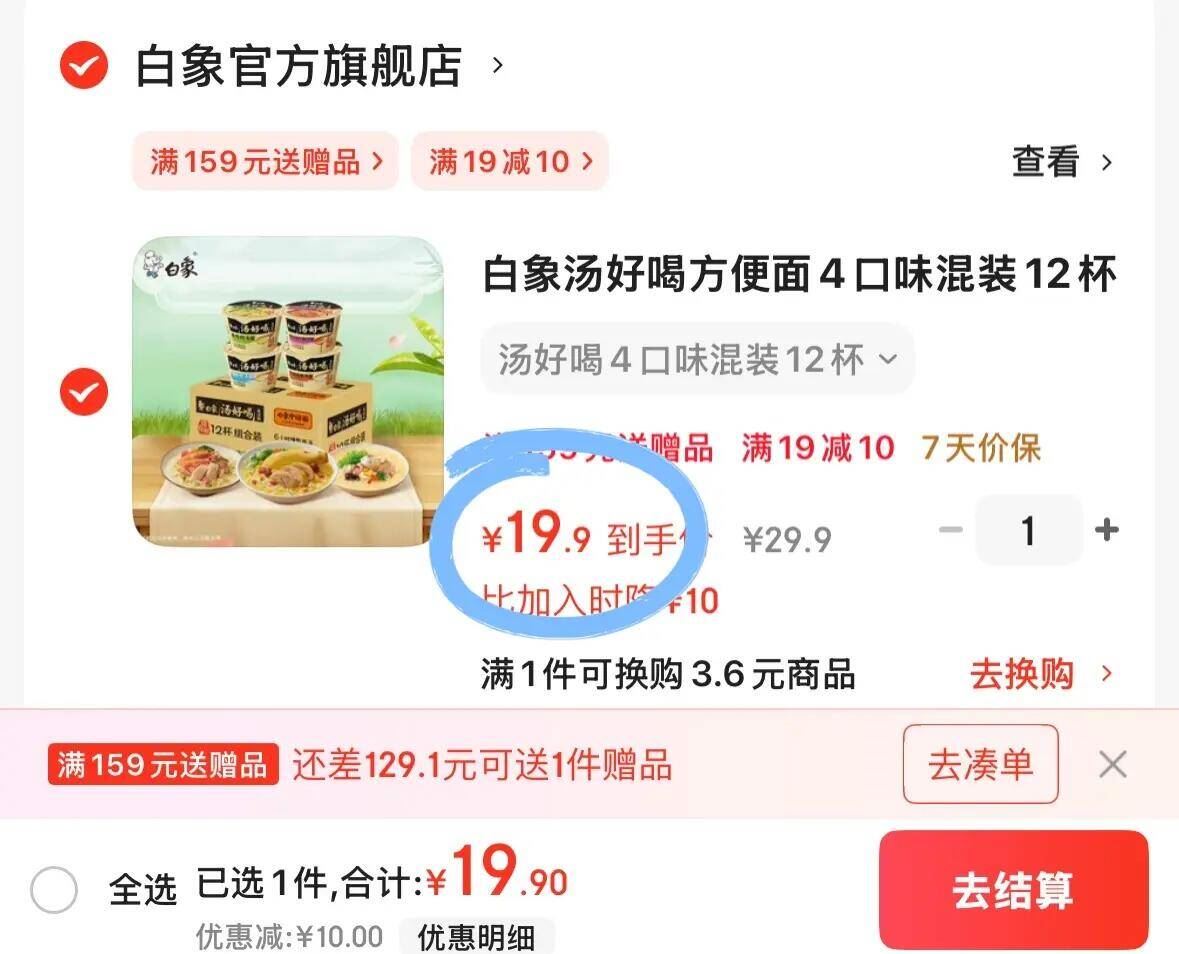Open the 白象汤好喝方便面 product image
Viewport: 1179px width, 954px height.
pos(288,391)
